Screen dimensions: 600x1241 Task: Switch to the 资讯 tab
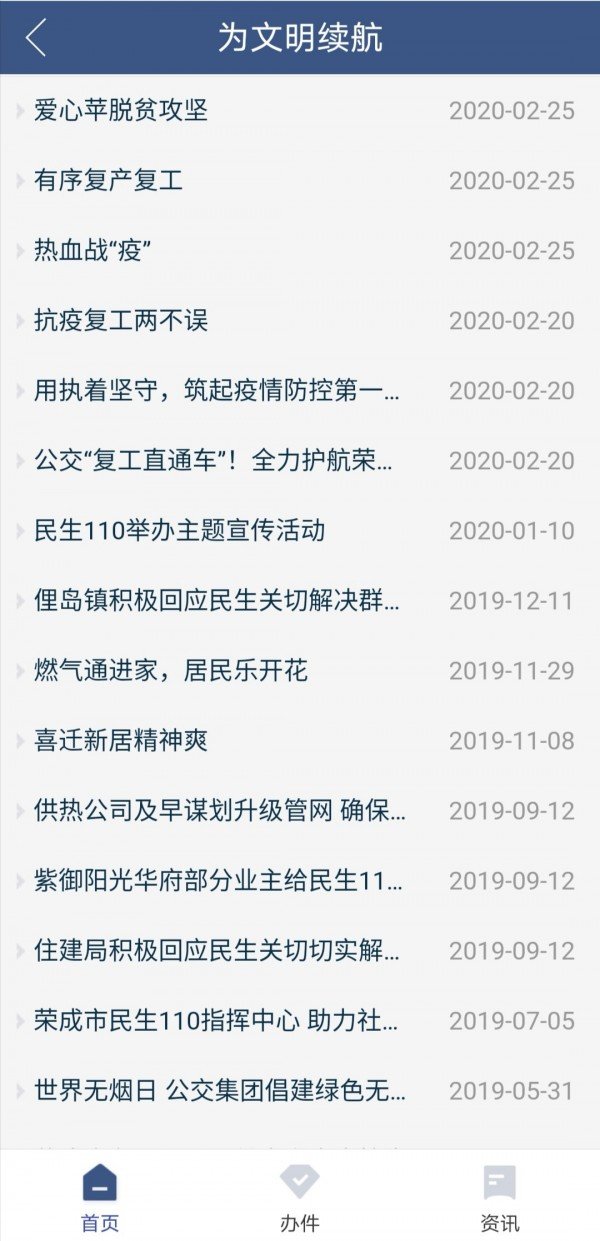click(500, 1197)
